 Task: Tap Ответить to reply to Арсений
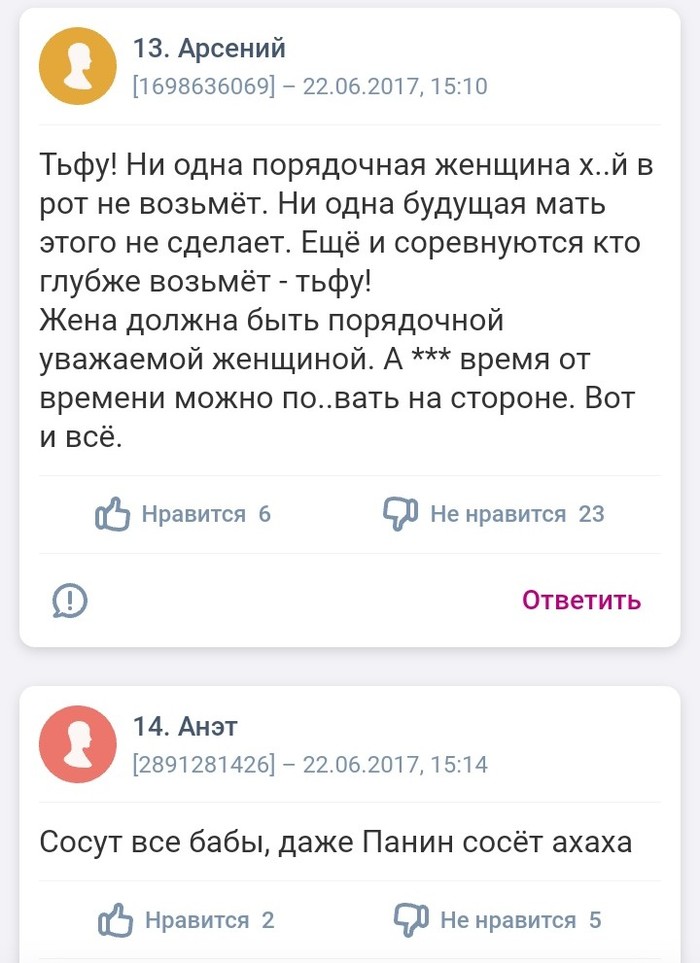(581, 600)
